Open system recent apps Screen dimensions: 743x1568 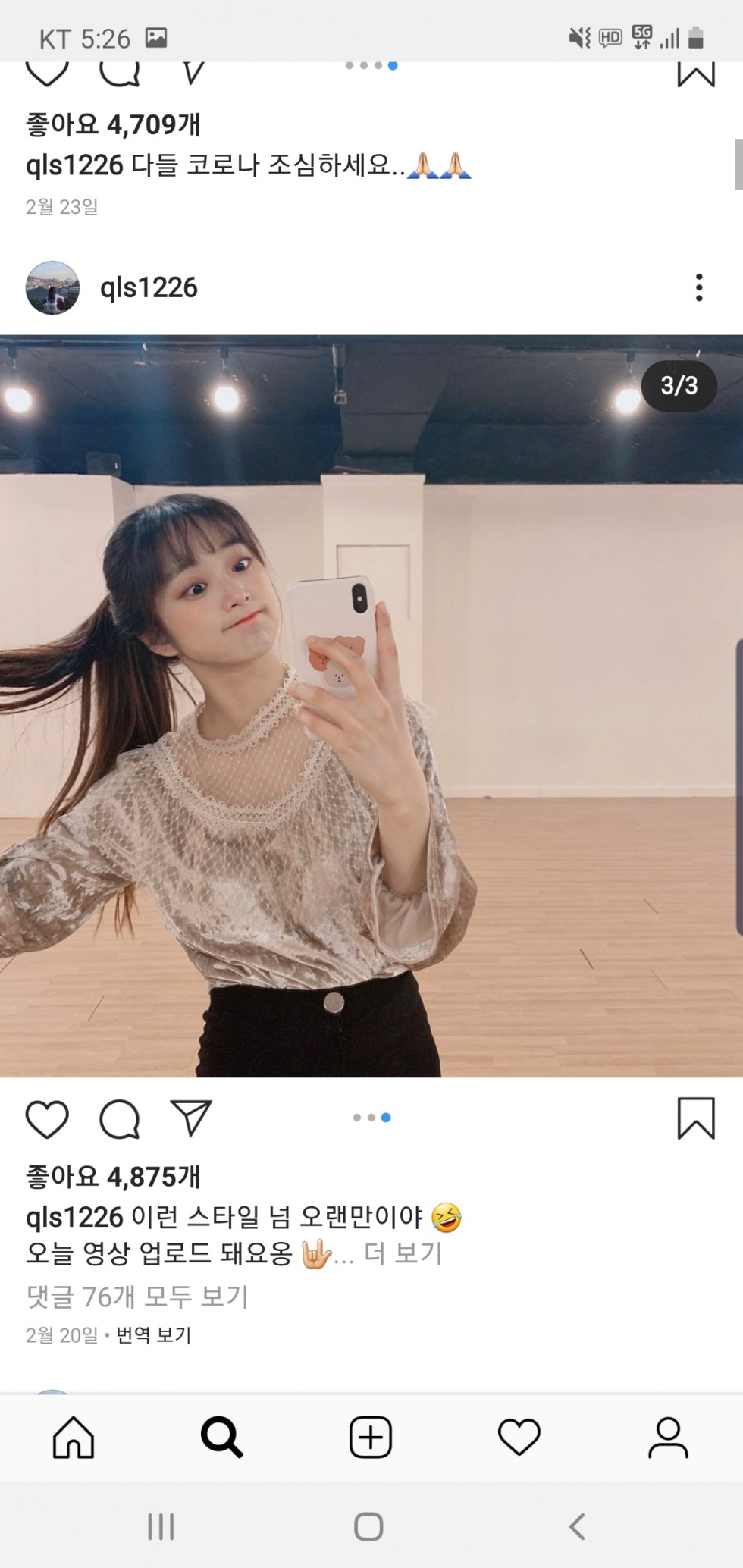[x=161, y=1526]
